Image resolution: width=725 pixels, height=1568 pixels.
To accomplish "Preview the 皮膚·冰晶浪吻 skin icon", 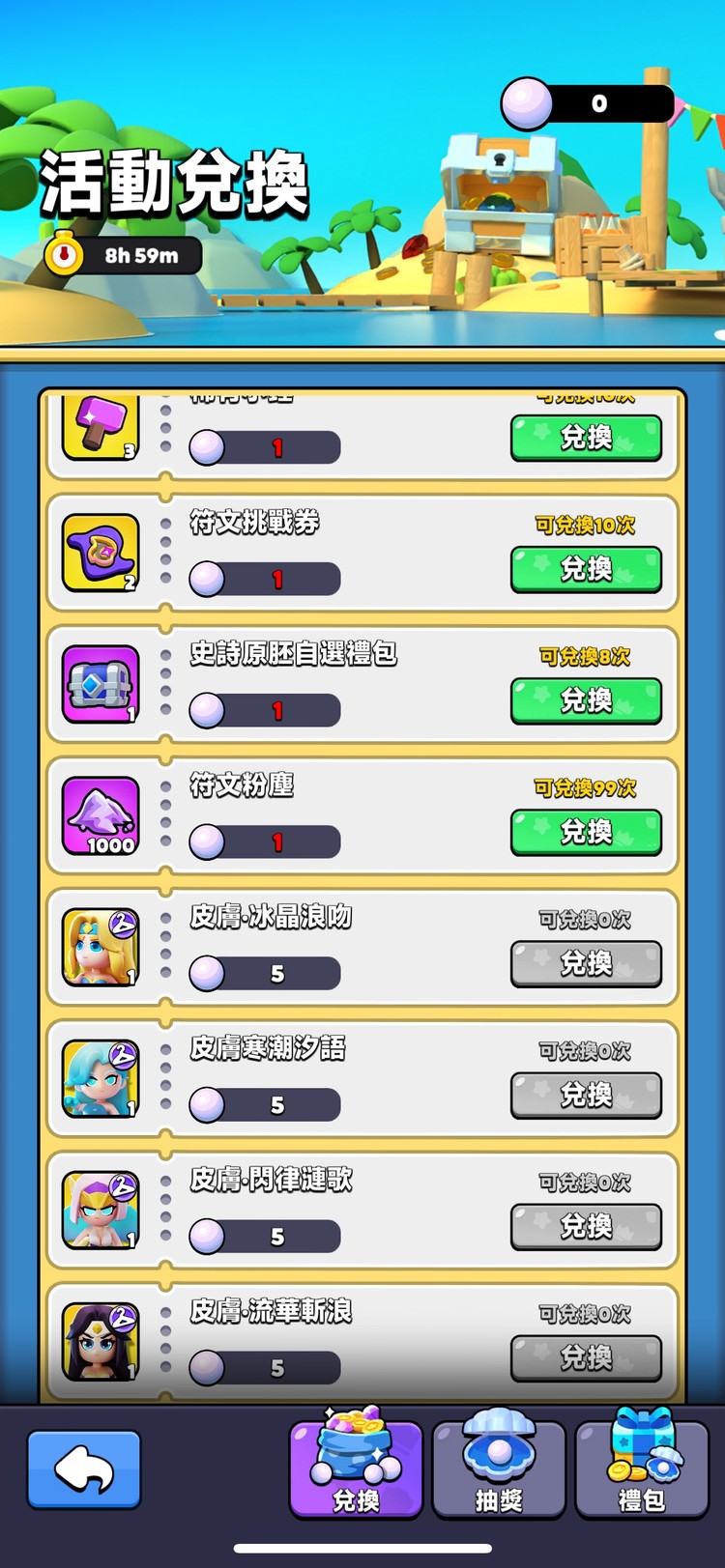I will tap(101, 947).
